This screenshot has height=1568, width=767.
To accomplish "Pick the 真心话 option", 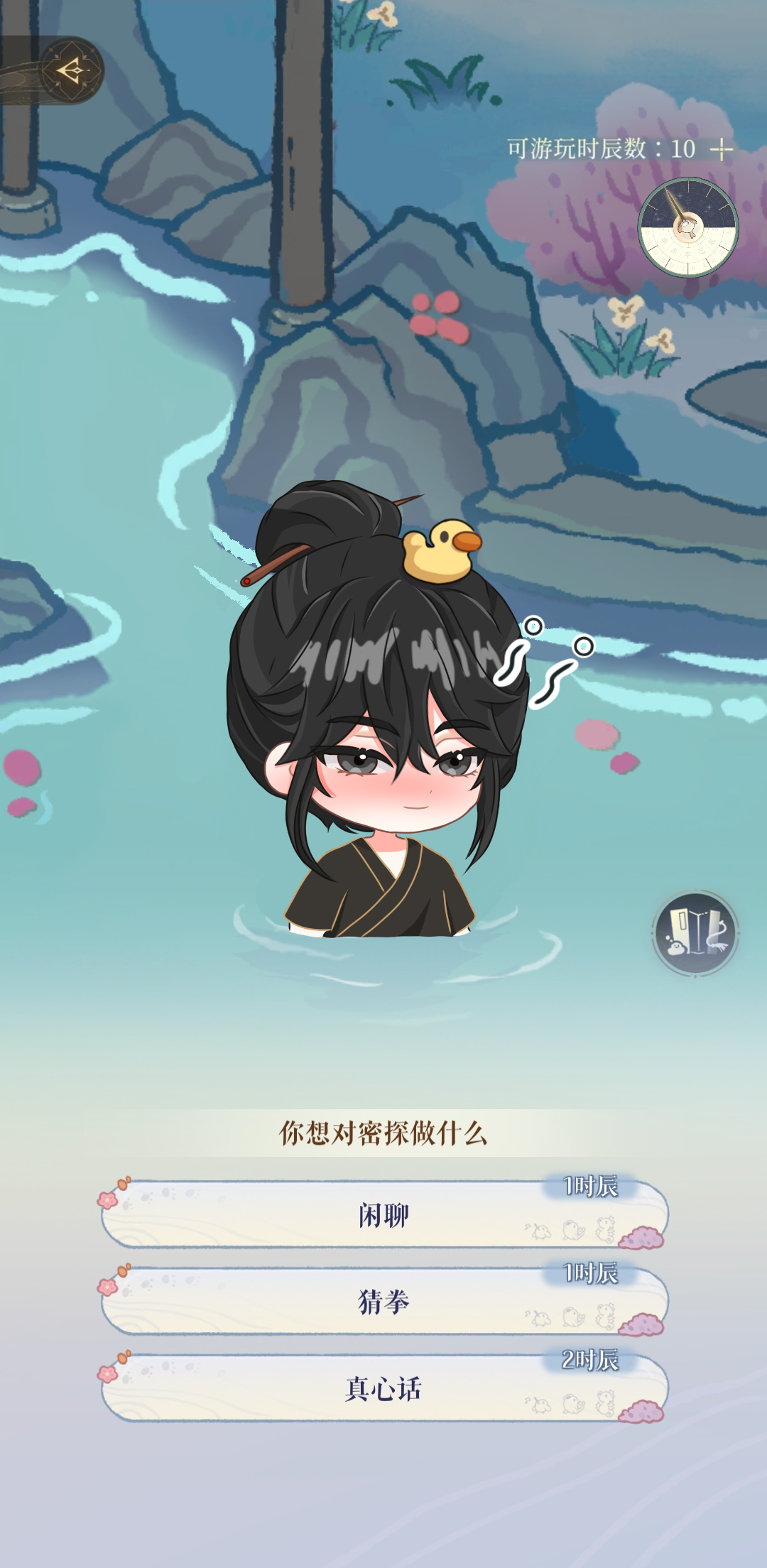I will [383, 1388].
